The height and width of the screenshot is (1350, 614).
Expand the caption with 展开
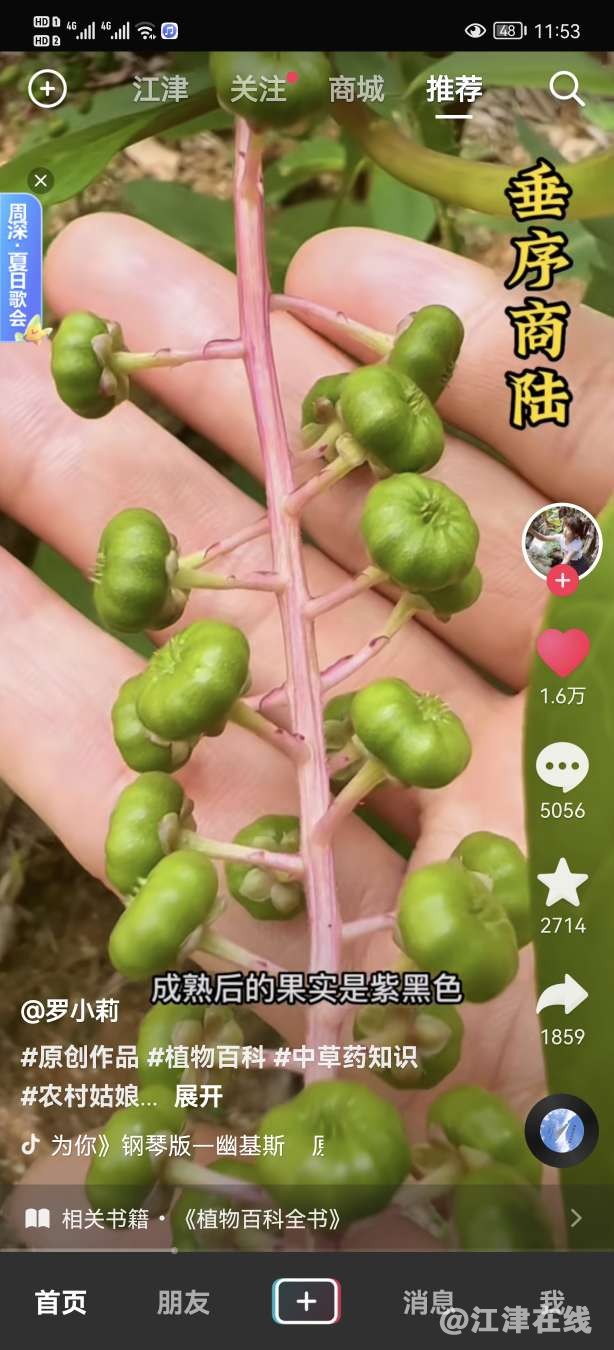tap(198, 1096)
